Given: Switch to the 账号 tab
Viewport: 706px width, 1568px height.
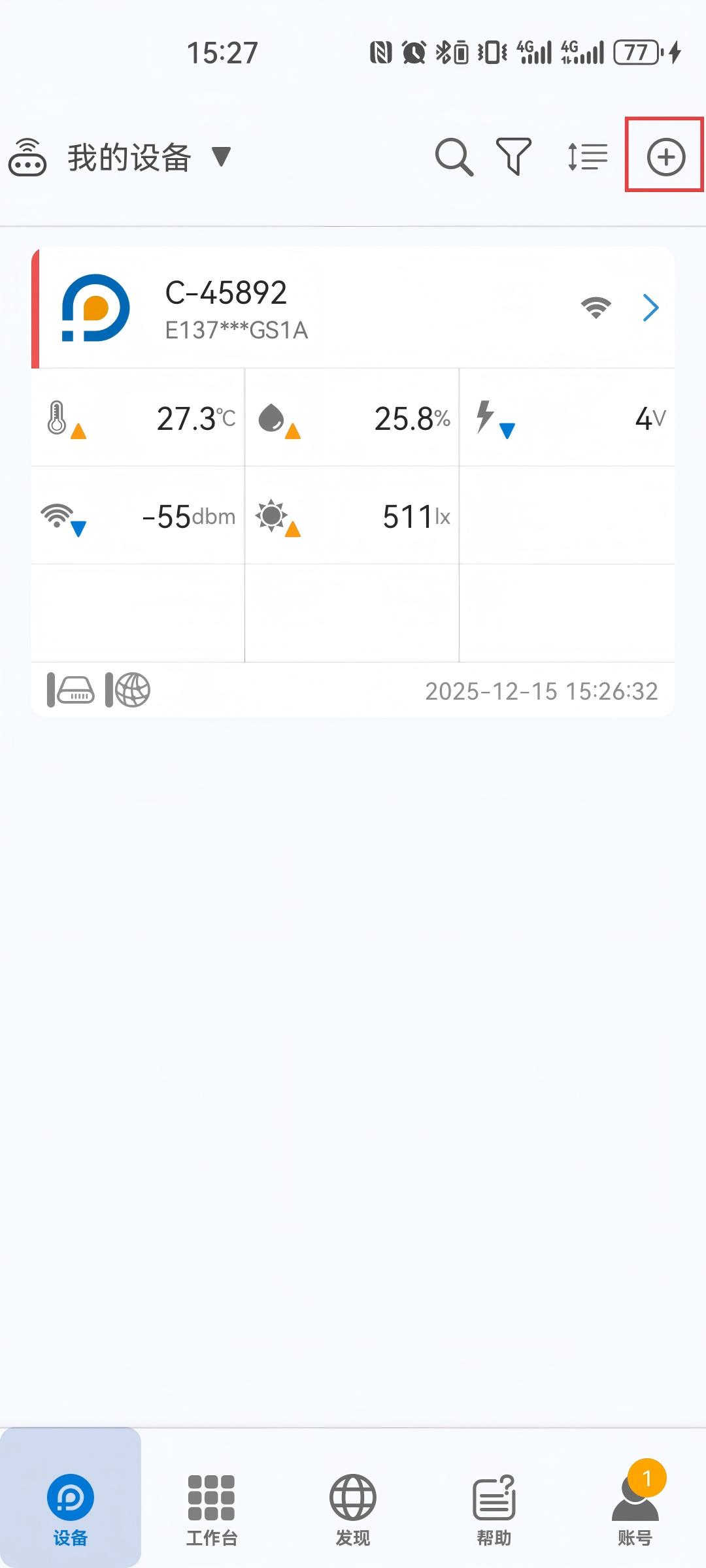Looking at the screenshot, I should [x=635, y=1509].
